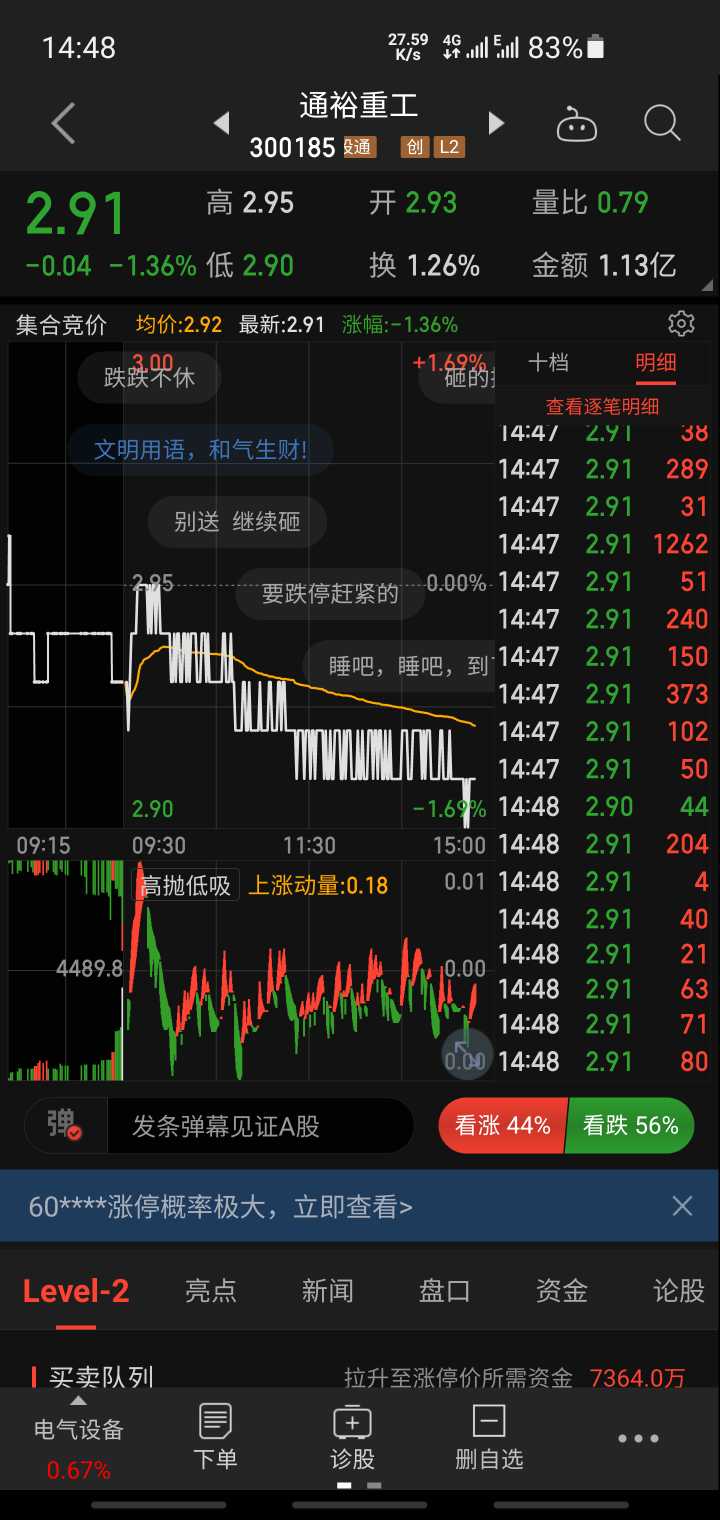Open 下单 in the bottom bar
720x1520 pixels.
(215, 1436)
